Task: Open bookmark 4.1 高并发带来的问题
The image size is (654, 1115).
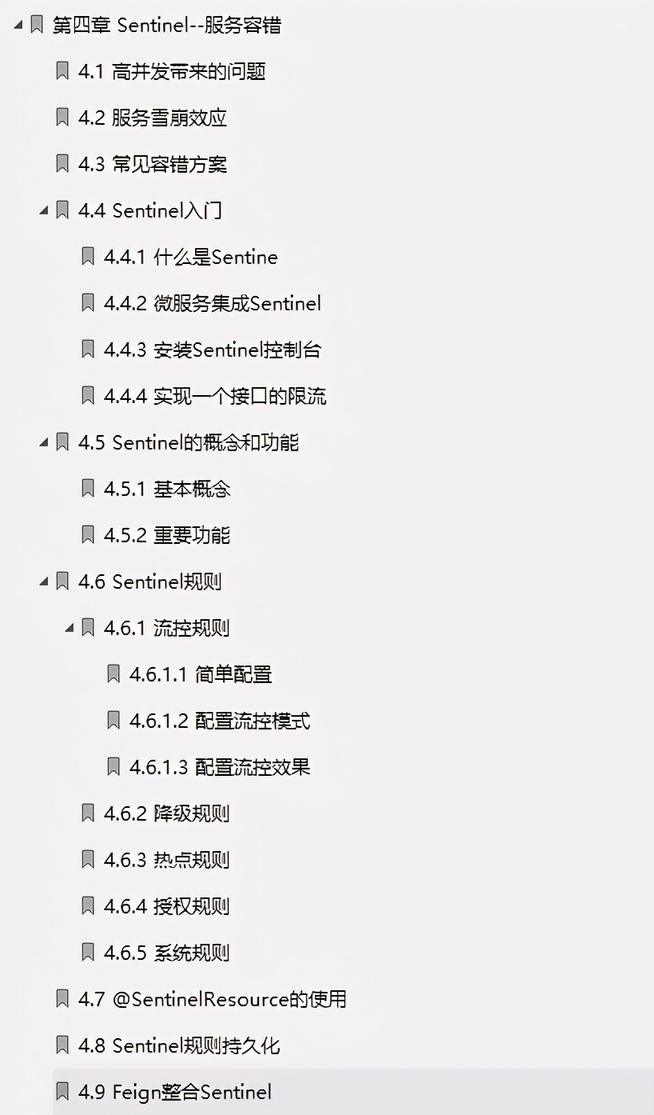Action: pyautogui.click(x=171, y=72)
